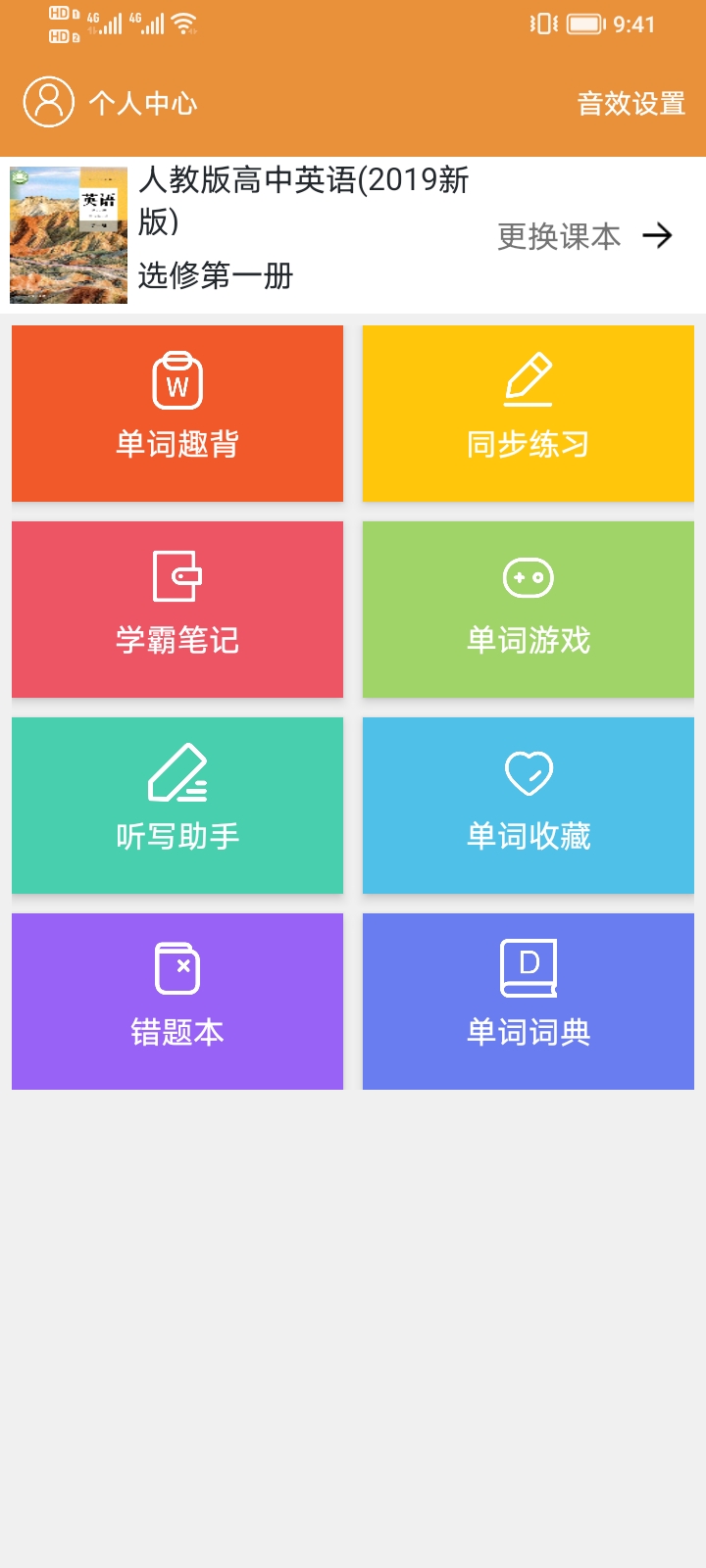Open 单词游戏 game controller icon
The image size is (706, 1568).
pyautogui.click(x=528, y=578)
